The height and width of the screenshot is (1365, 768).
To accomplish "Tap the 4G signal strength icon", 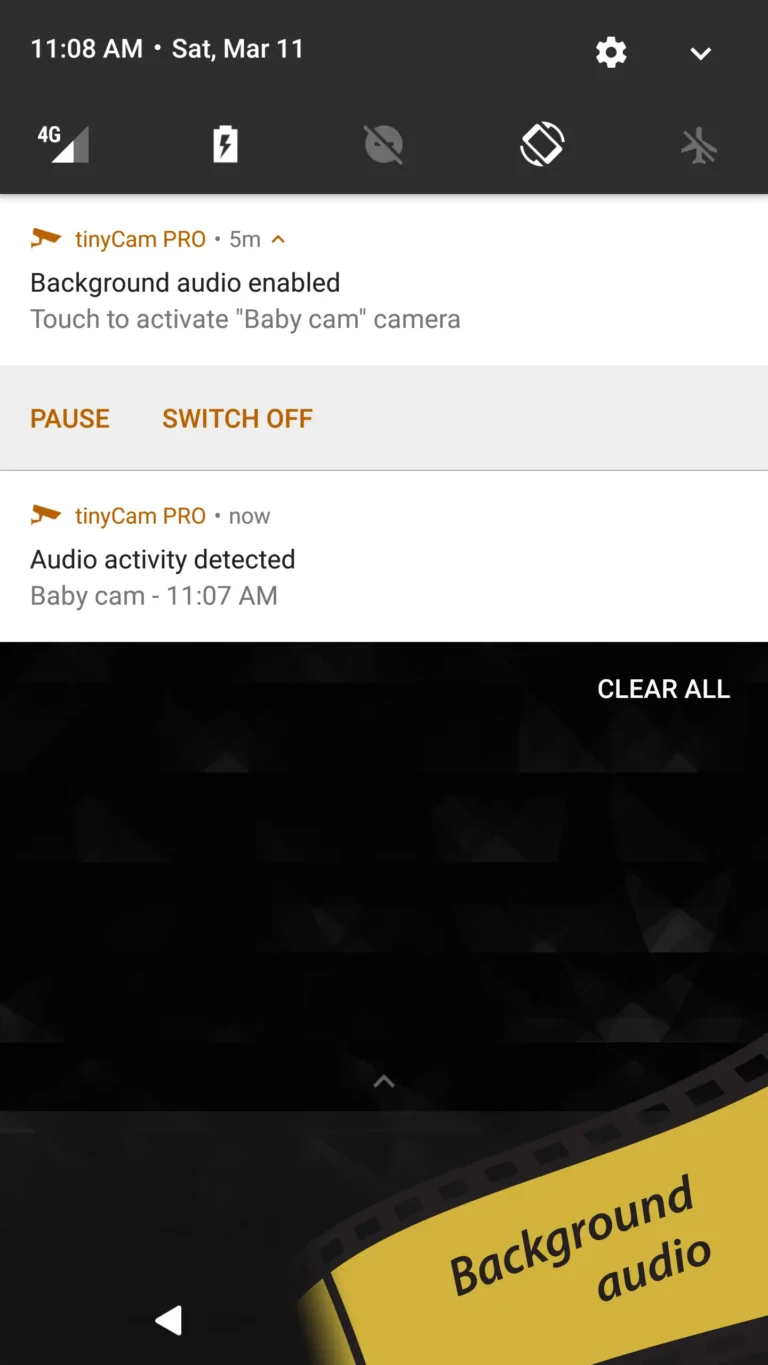I will (x=64, y=144).
